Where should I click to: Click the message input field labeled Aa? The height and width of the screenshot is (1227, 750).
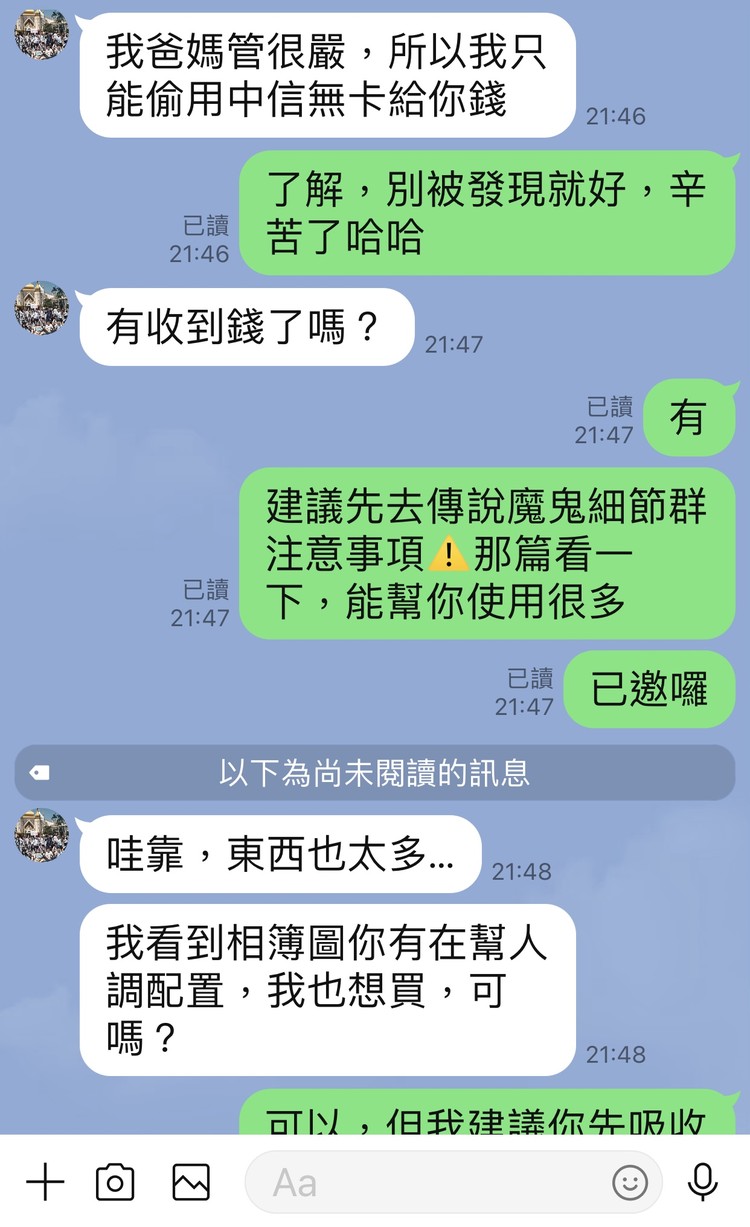coord(420,1182)
